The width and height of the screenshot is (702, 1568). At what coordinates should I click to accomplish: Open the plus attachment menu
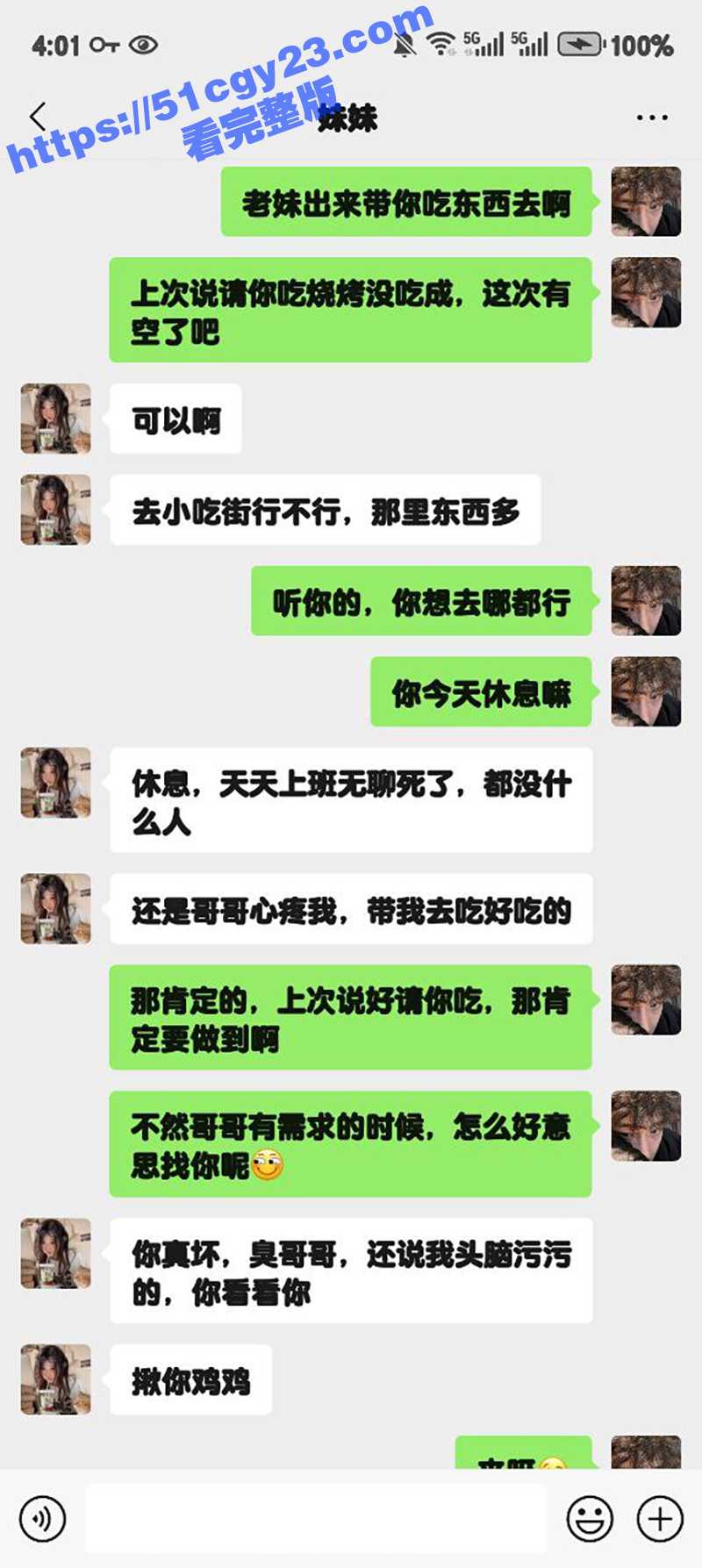660,1519
